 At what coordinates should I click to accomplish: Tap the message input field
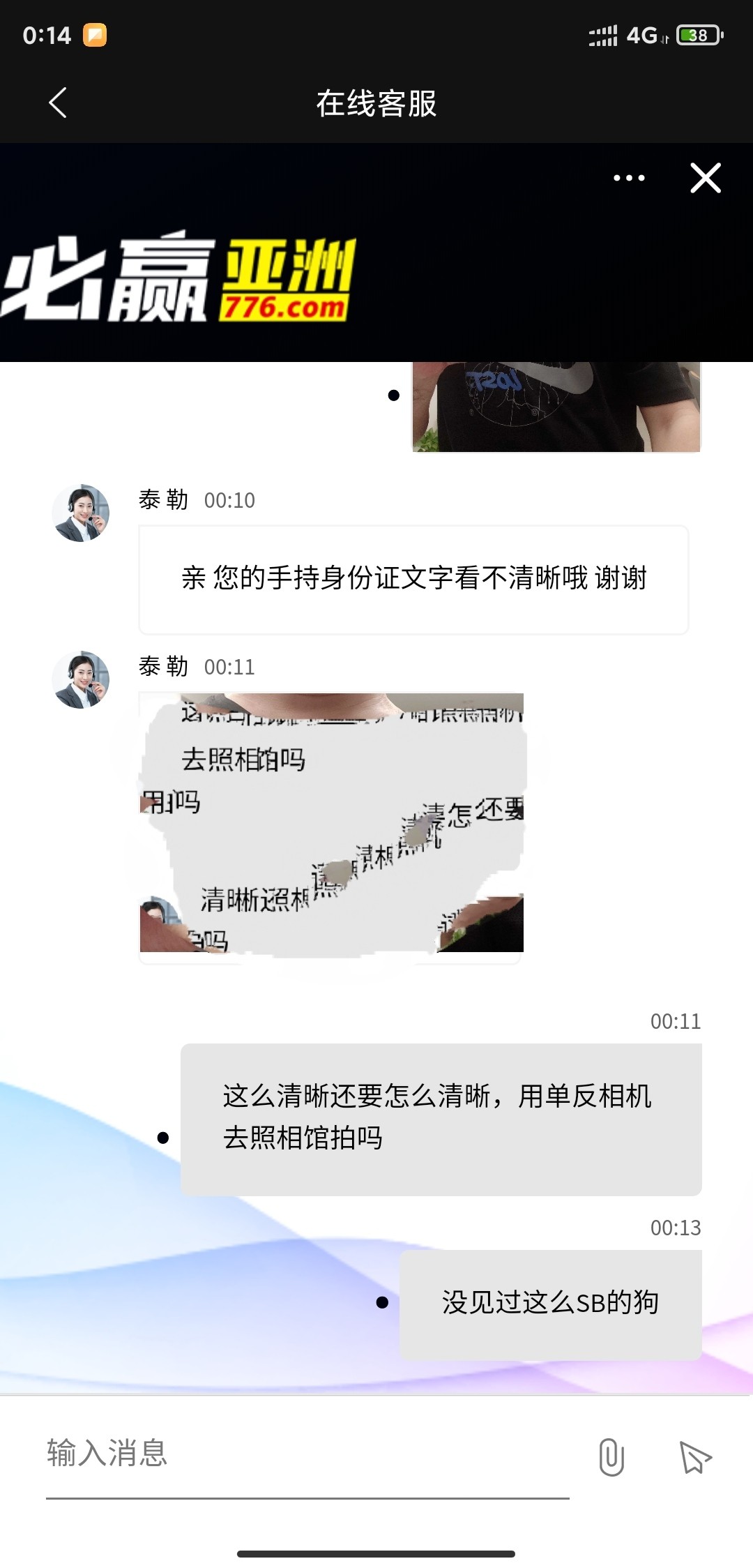(x=307, y=1454)
